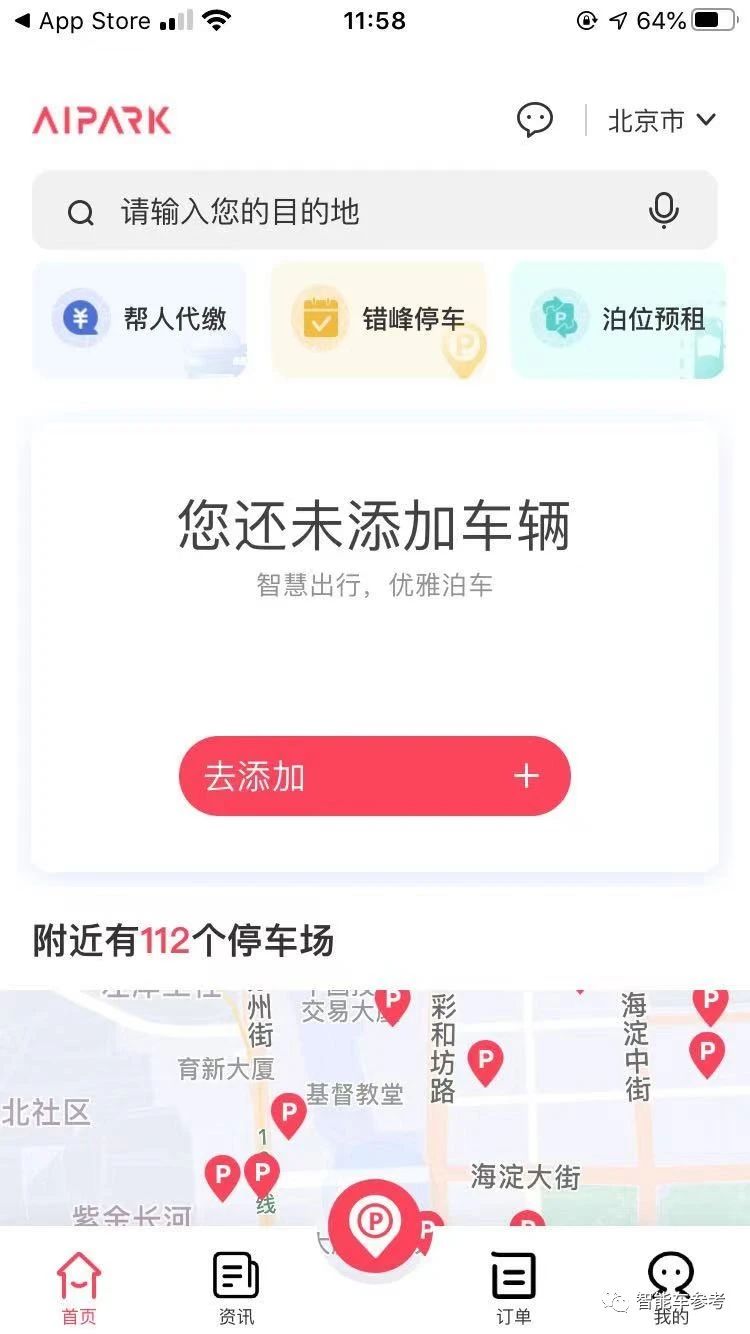Open the 订单 orders tab
Viewport: 750px width, 1334px height.
click(x=513, y=1288)
